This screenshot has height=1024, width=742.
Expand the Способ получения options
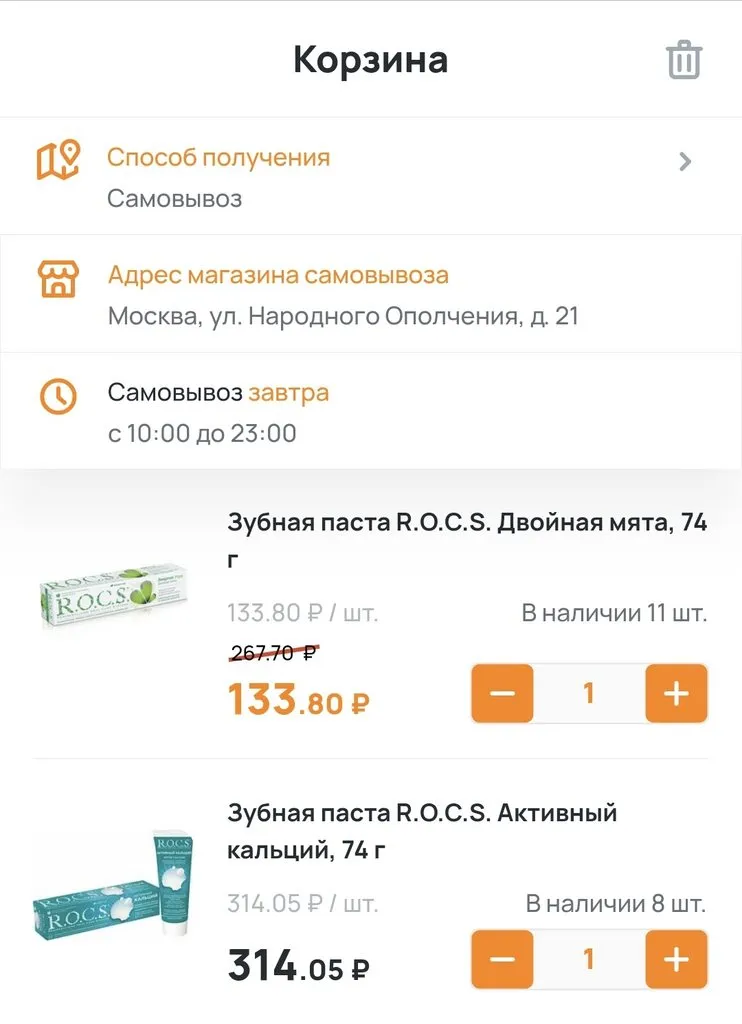686,161
